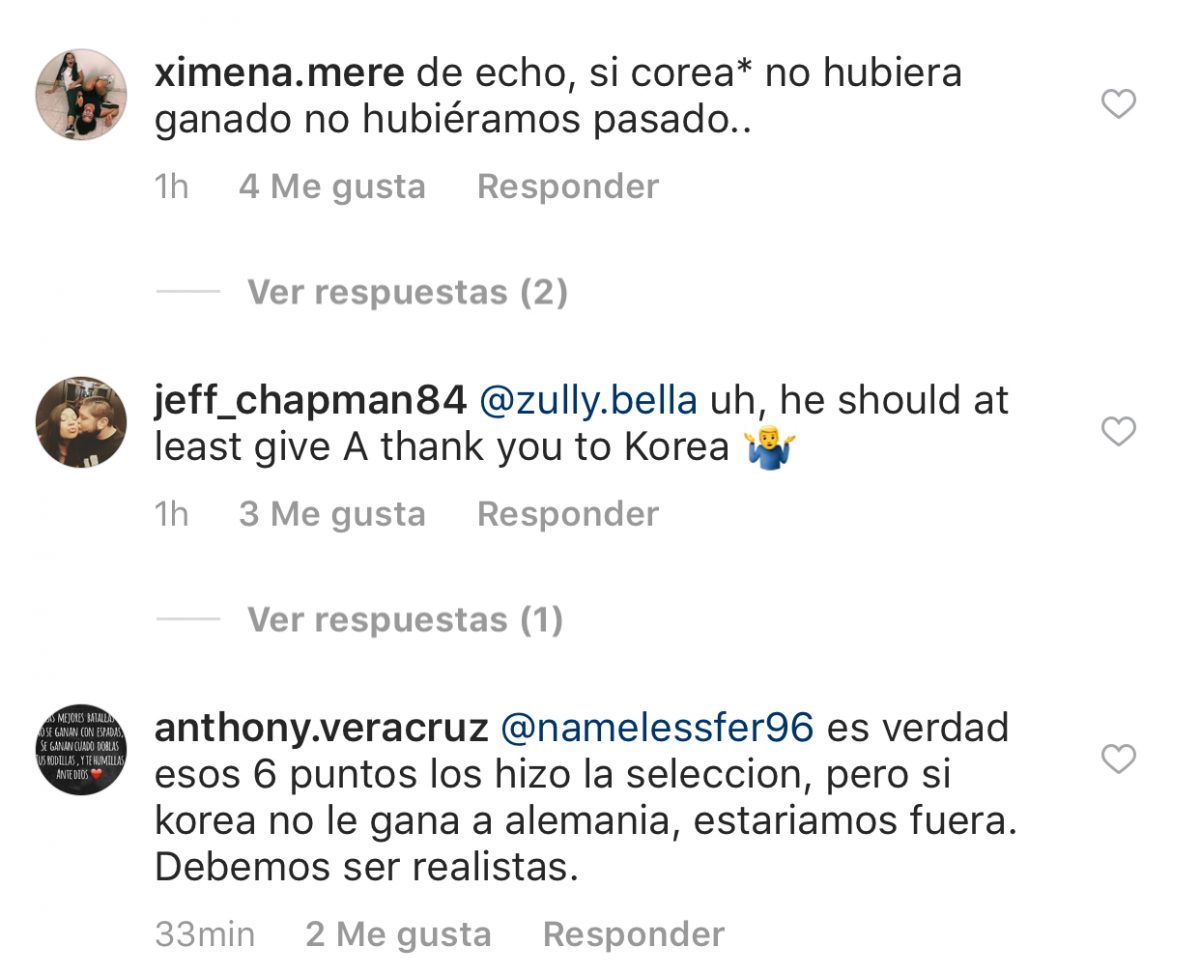The height and width of the screenshot is (975, 1200).
Task: Open the @zully.bella mention
Action: tap(589, 401)
